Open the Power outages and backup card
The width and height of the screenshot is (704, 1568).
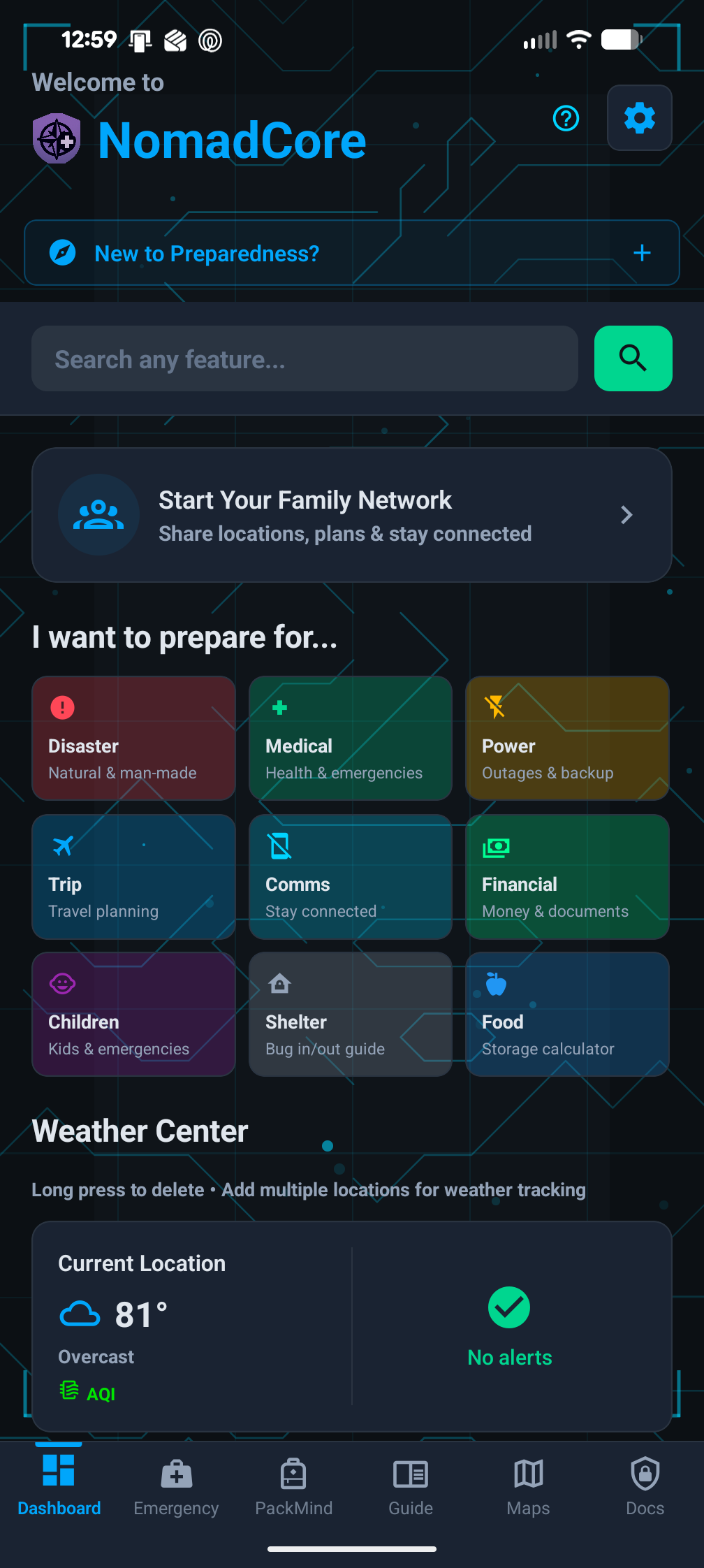566,738
